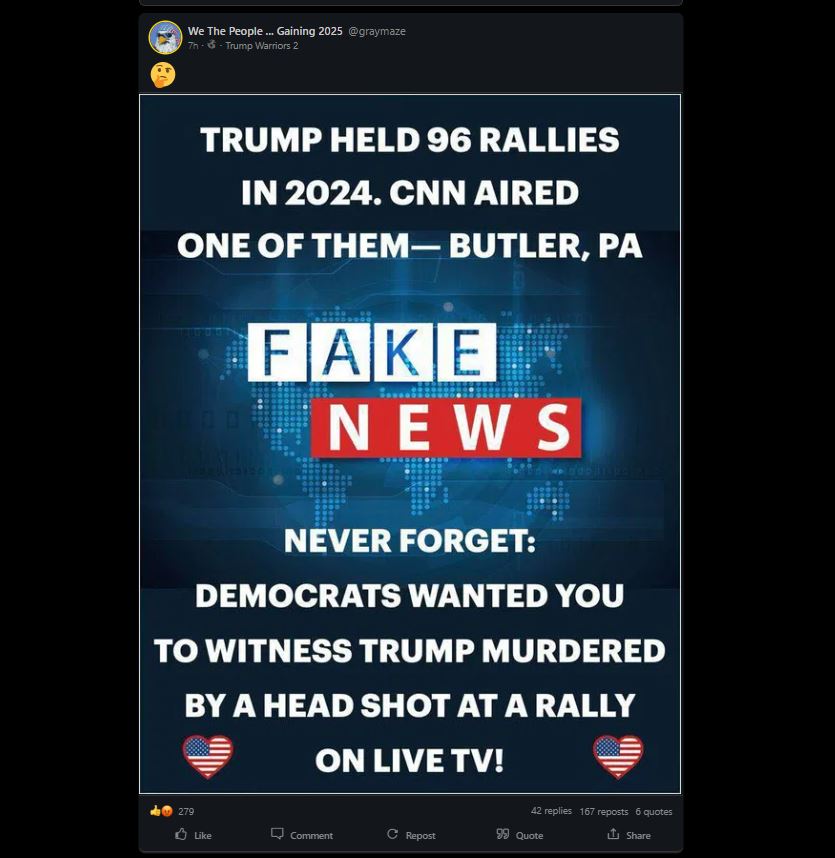Share this post
This screenshot has width=835, height=858.
[629, 834]
